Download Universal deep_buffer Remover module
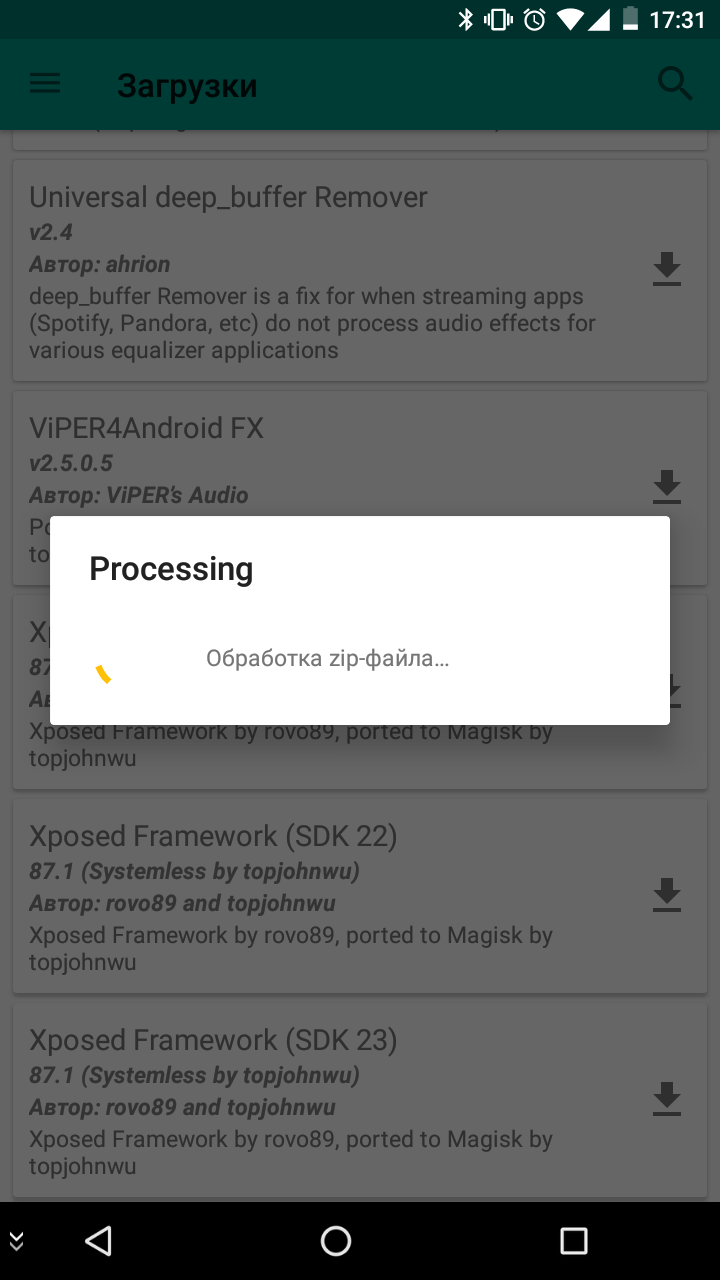This screenshot has width=720, height=1280. [667, 270]
